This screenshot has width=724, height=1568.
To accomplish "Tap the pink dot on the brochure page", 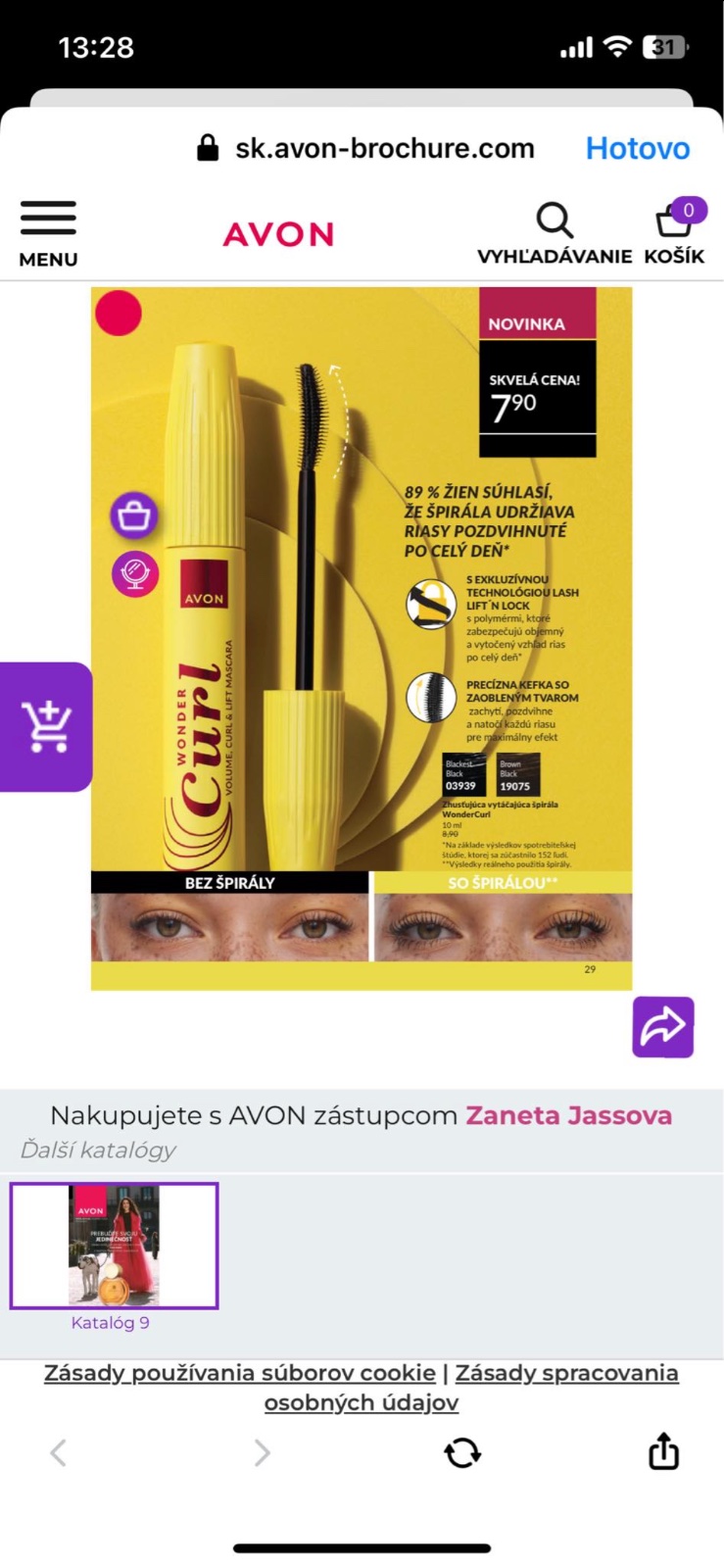I will coord(119,314).
